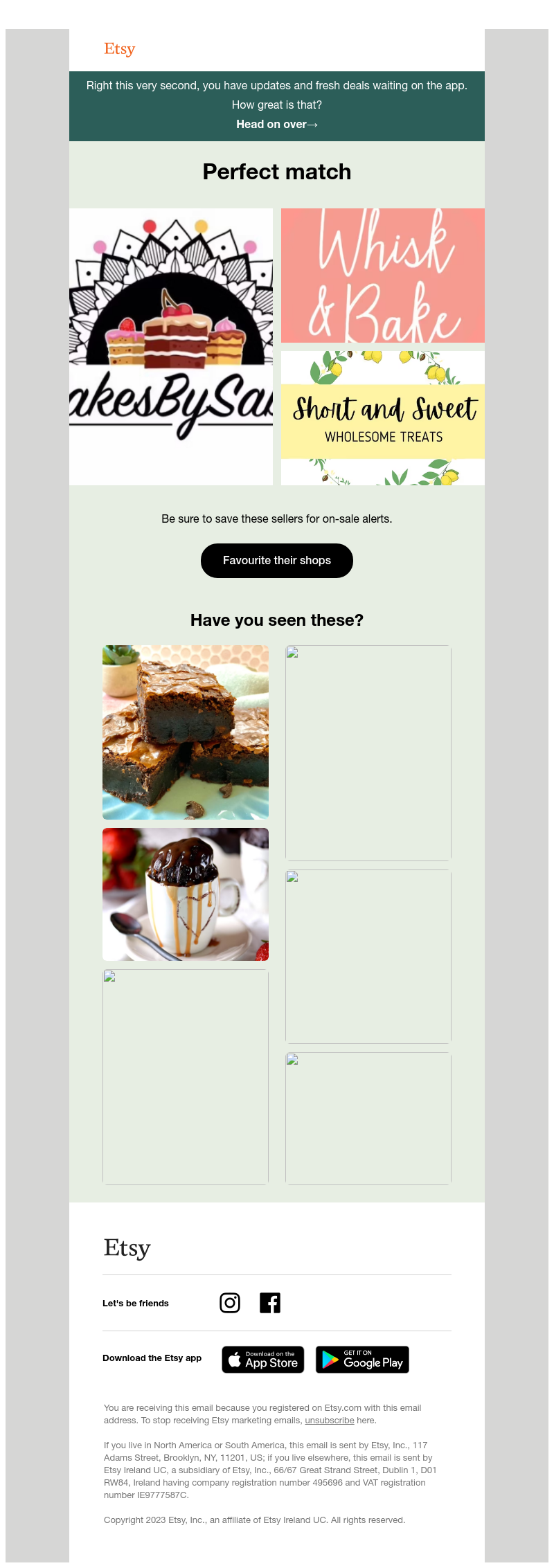View the chocolate mug cake listing
The width and height of the screenshot is (554, 1568).
coord(186,894)
